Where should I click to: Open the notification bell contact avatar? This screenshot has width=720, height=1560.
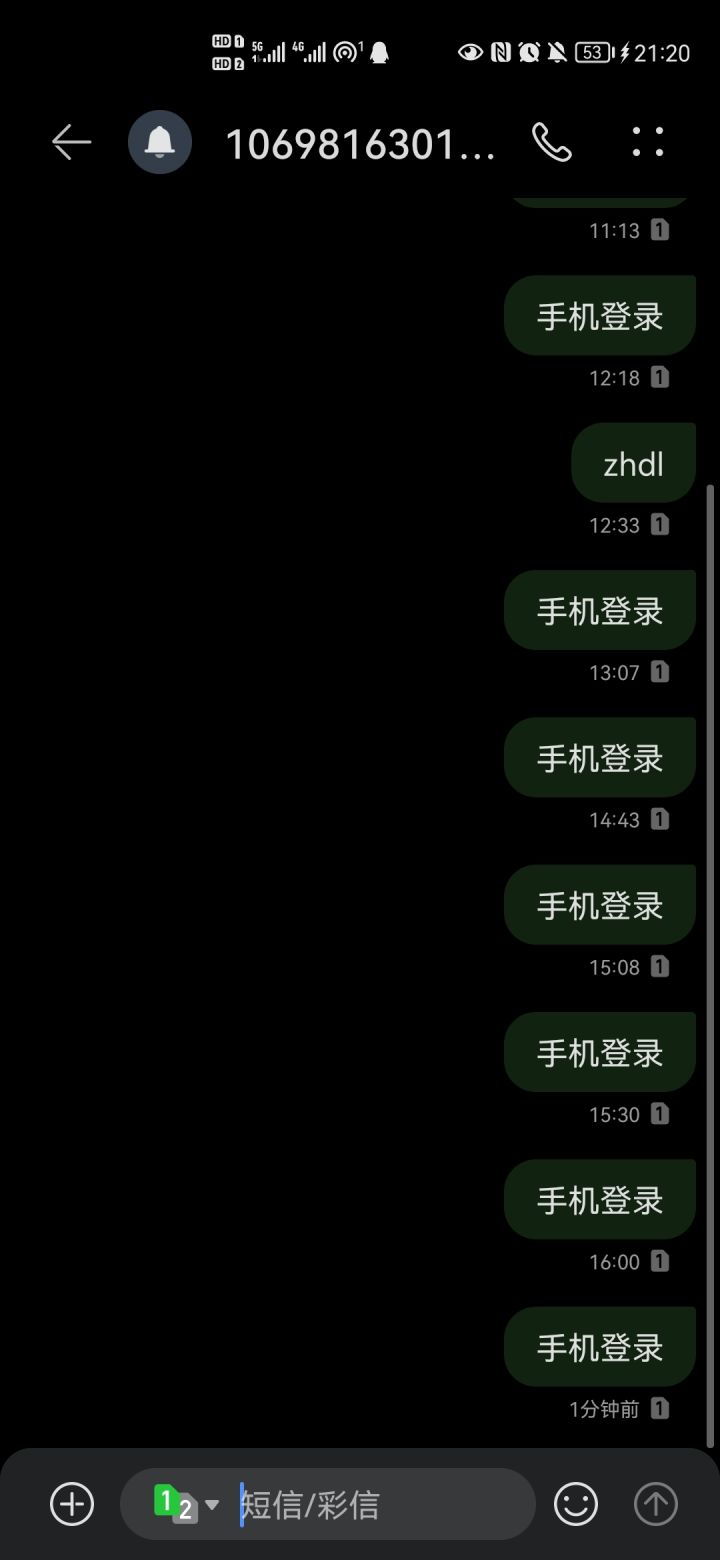tap(160, 142)
